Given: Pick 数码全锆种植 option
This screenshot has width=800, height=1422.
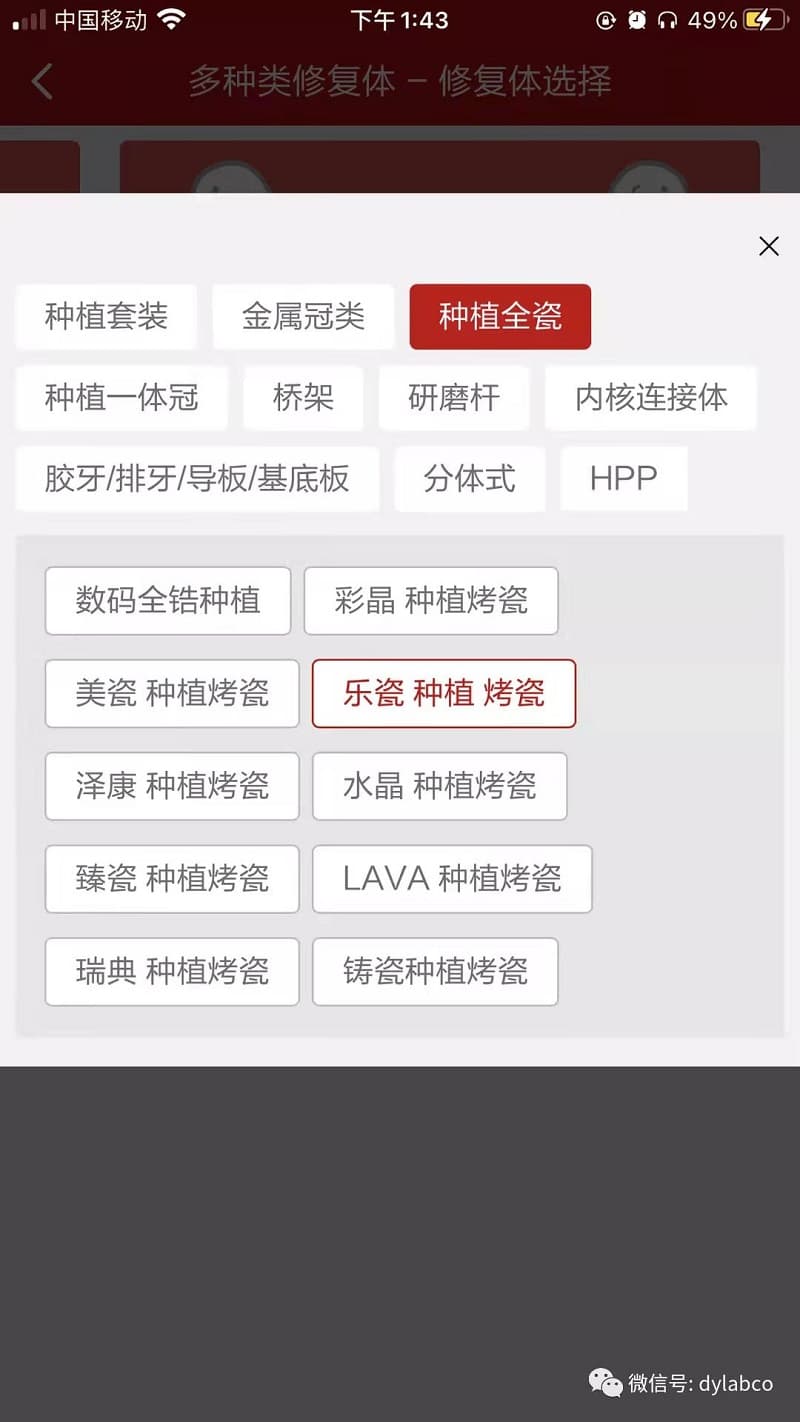Looking at the screenshot, I should [x=168, y=600].
